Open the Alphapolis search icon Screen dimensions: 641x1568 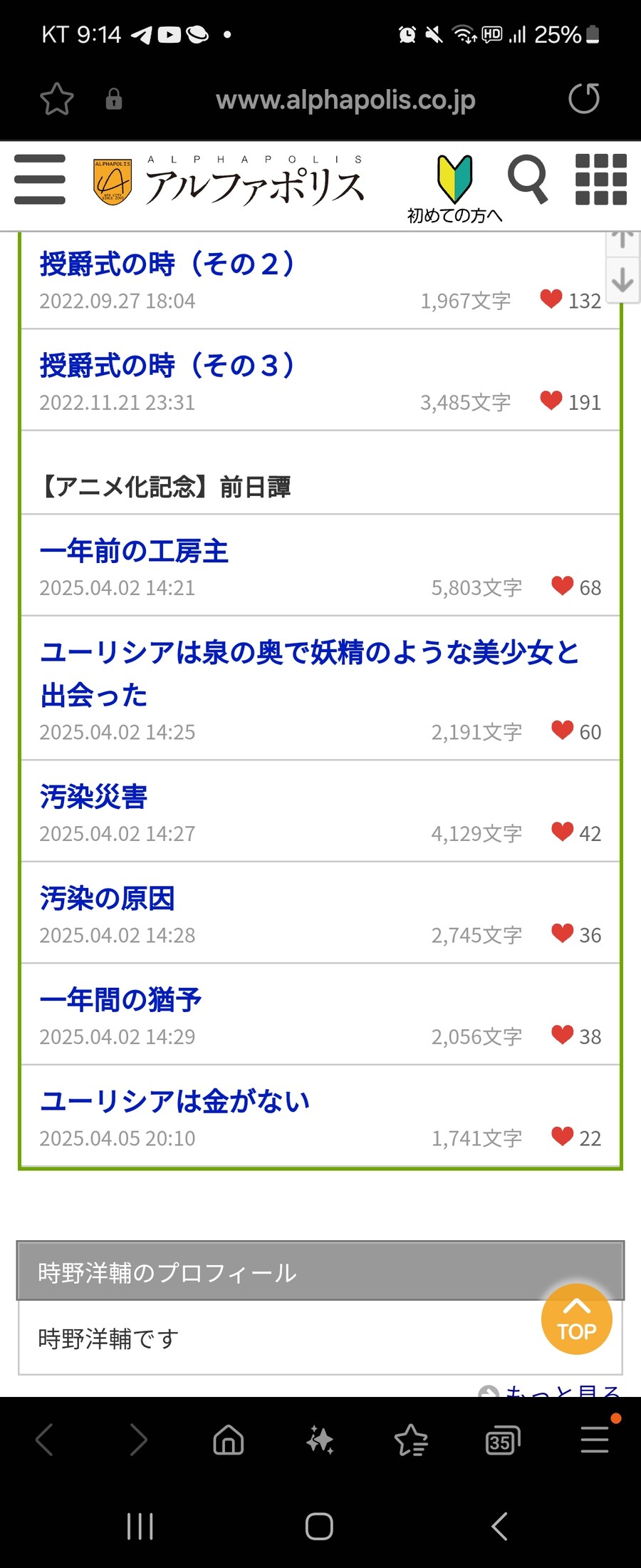(x=527, y=179)
